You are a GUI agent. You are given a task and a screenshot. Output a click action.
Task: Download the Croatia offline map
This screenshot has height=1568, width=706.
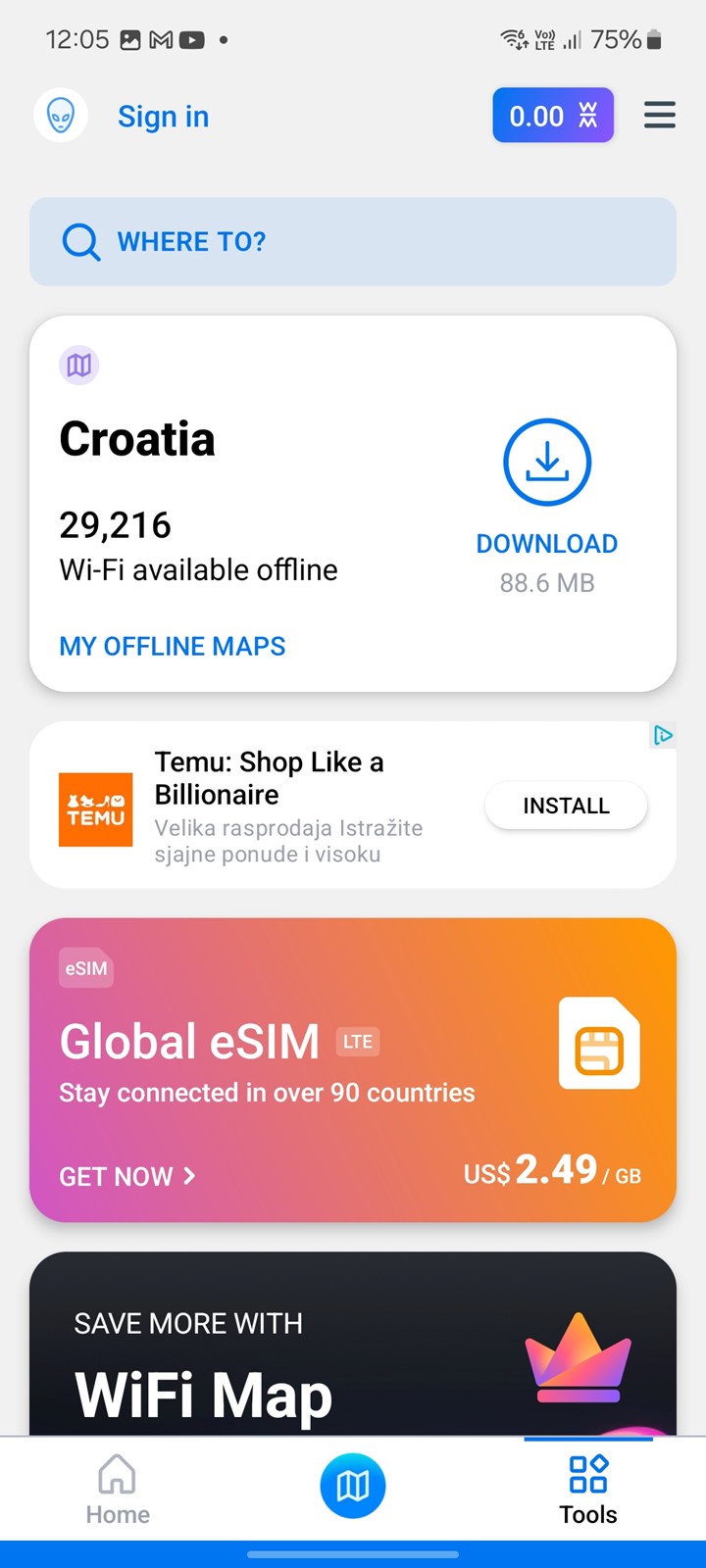pyautogui.click(x=547, y=507)
